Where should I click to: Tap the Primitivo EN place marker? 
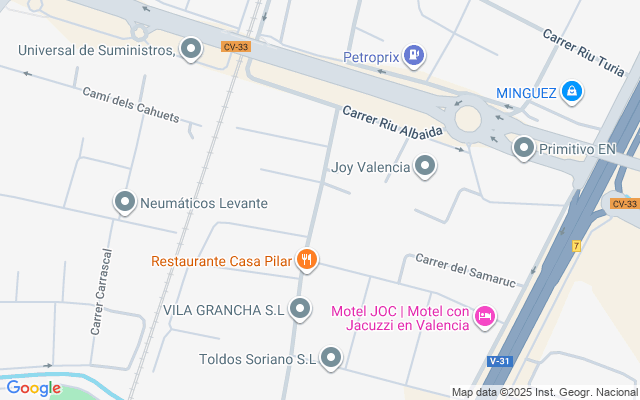click(524, 149)
